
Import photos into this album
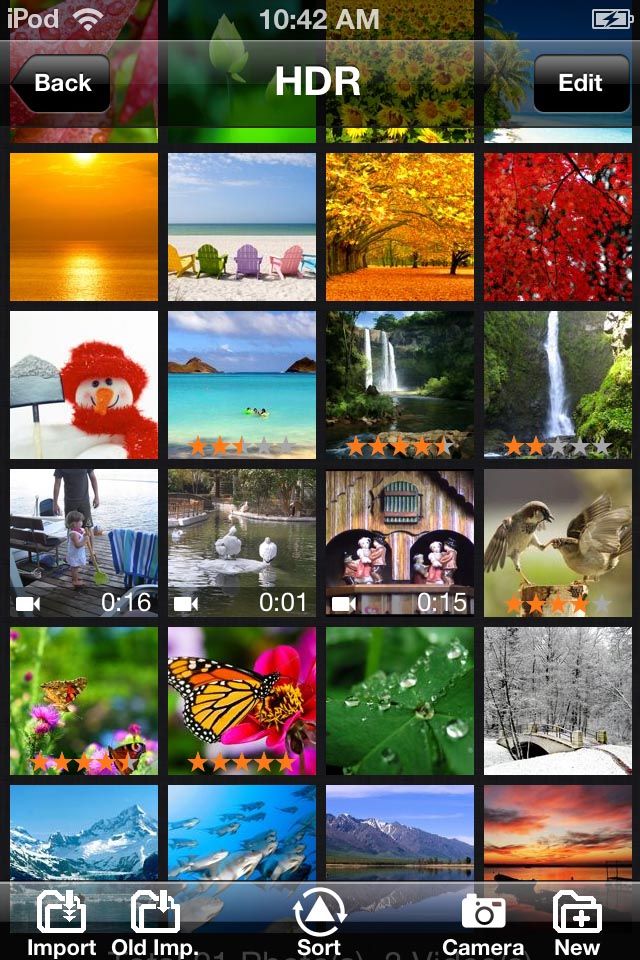pyautogui.click(x=61, y=922)
